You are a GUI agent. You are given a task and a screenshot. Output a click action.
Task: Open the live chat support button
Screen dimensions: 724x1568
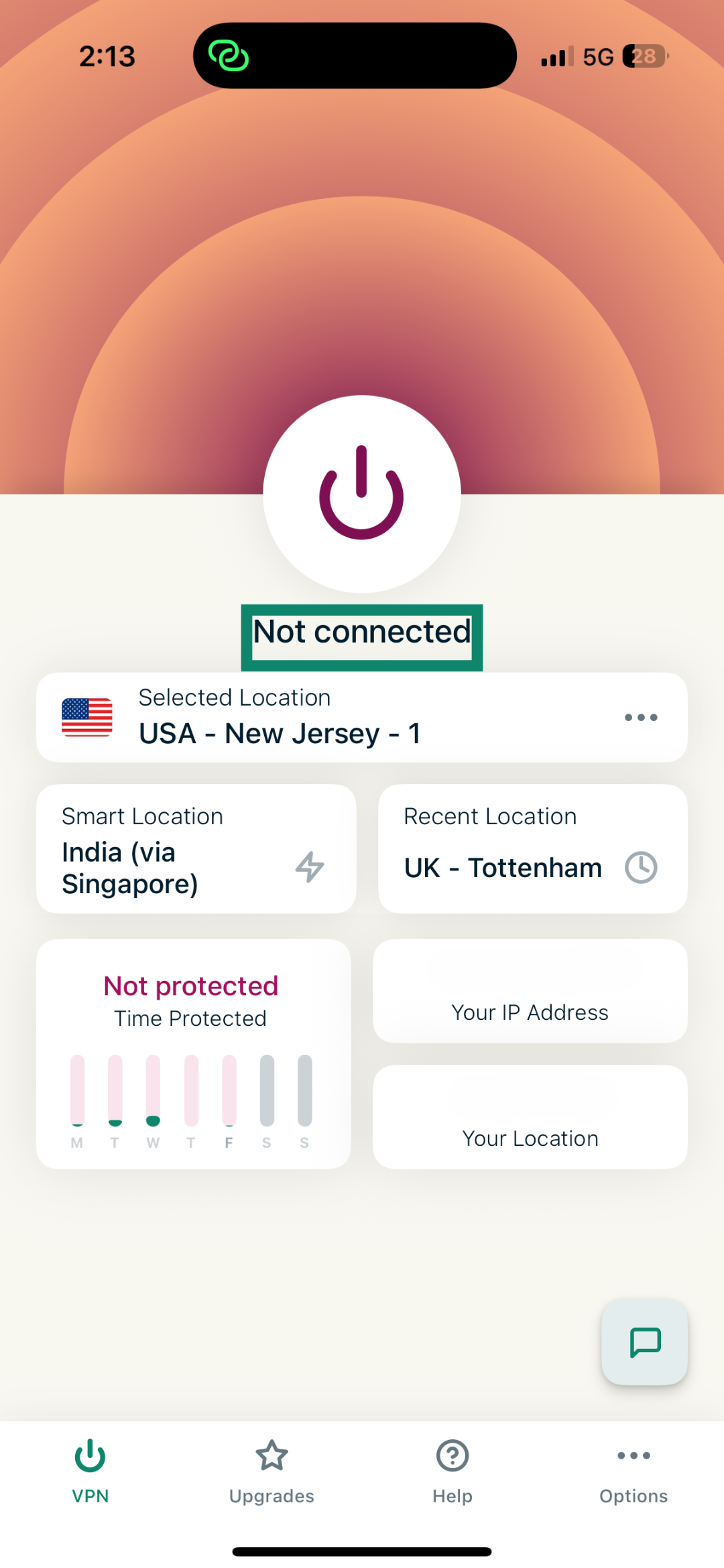(x=645, y=1342)
